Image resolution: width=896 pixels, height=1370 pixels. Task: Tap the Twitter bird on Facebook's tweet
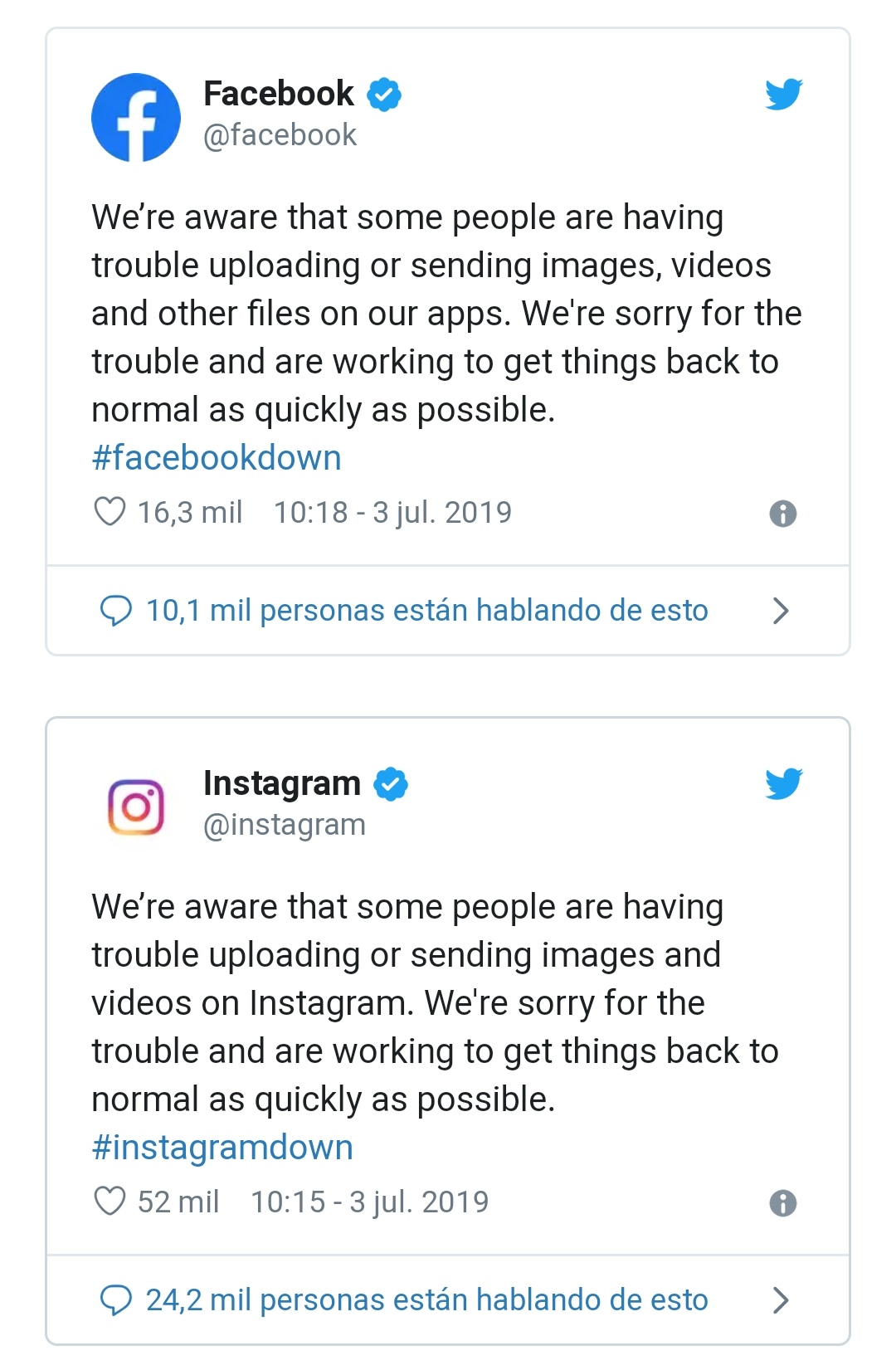point(783,94)
